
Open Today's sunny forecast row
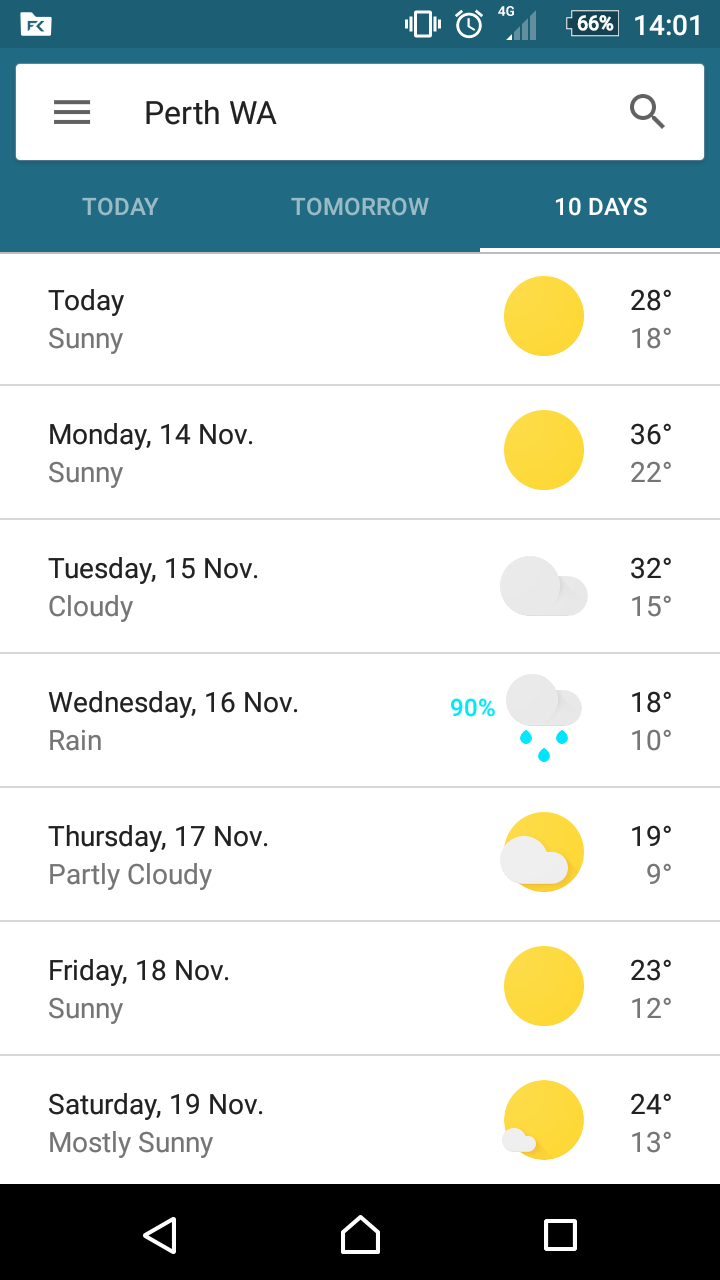click(360, 319)
